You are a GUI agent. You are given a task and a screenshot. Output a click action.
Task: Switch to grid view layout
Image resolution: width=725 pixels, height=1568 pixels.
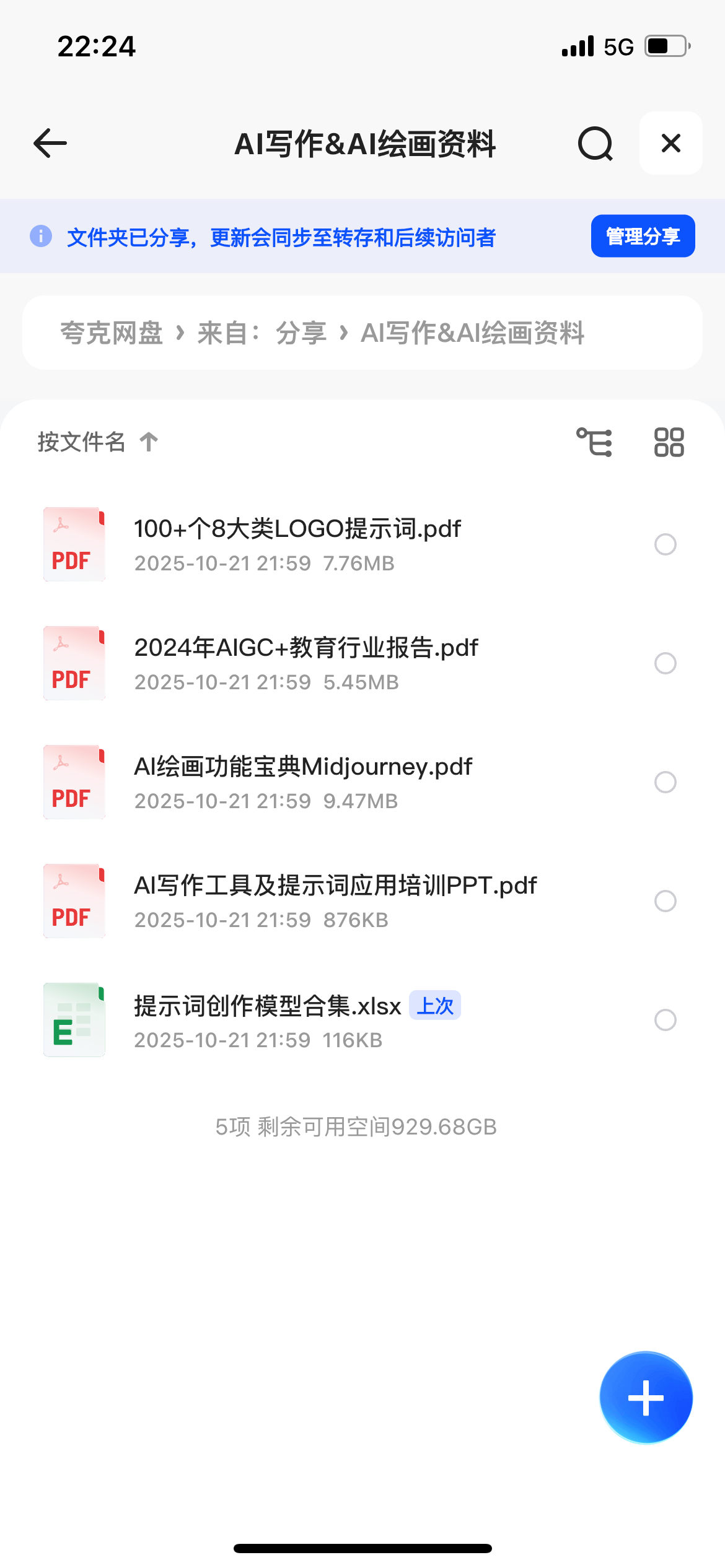pos(669,442)
